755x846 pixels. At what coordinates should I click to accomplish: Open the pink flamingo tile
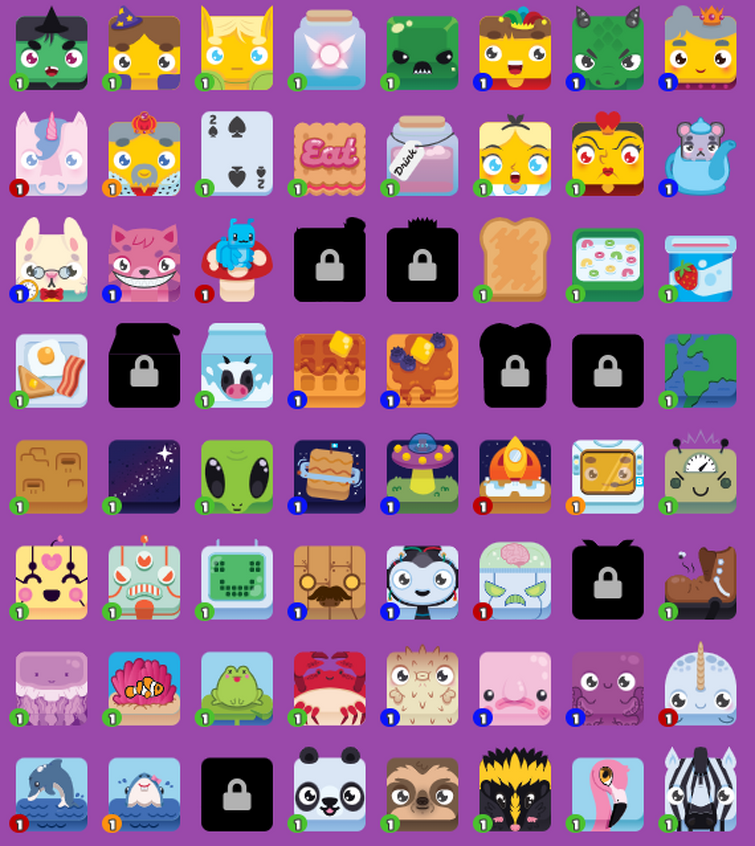608,795
